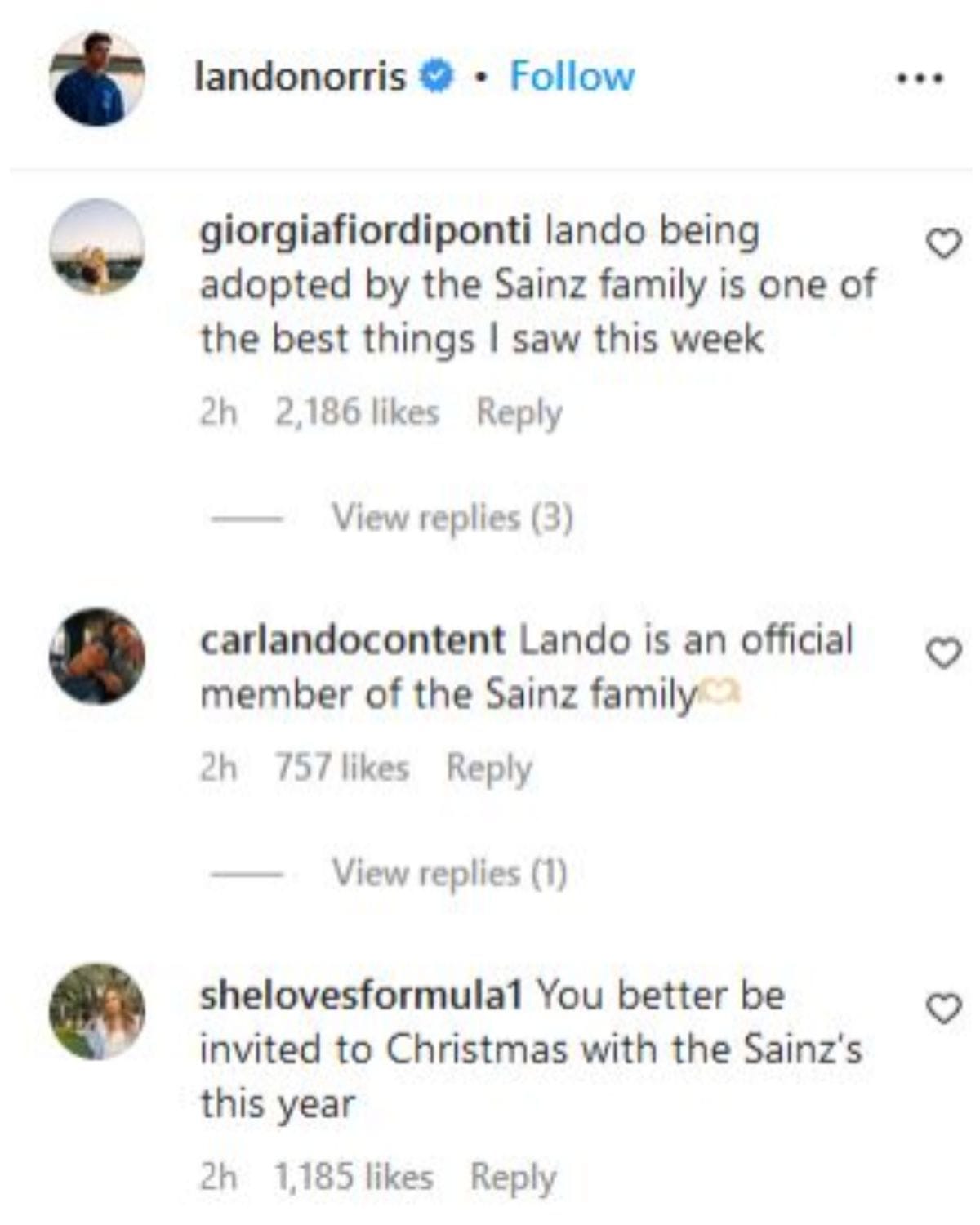Like shelovesformula1's comment
Screen dimensions: 980x1225
click(x=943, y=1009)
